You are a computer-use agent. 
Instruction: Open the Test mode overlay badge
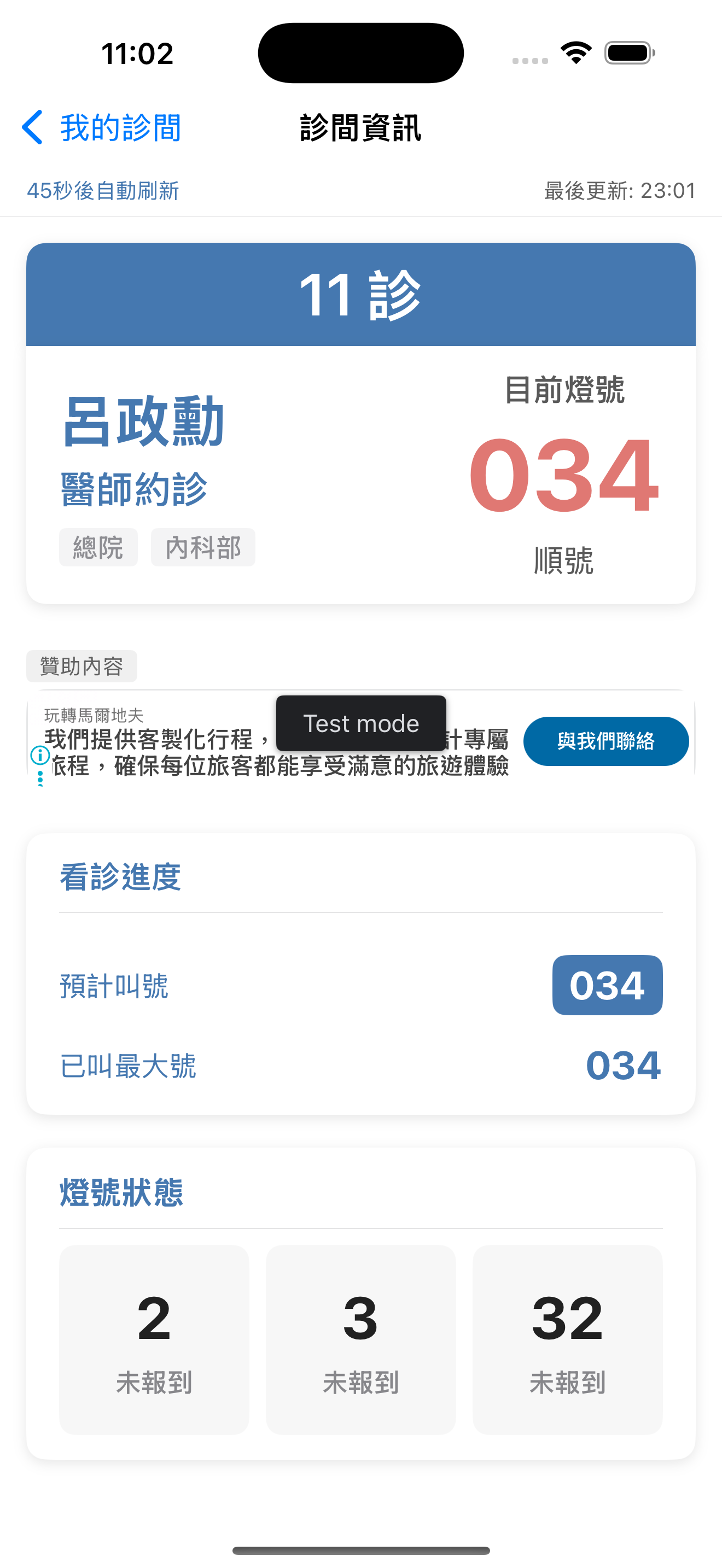point(361,723)
